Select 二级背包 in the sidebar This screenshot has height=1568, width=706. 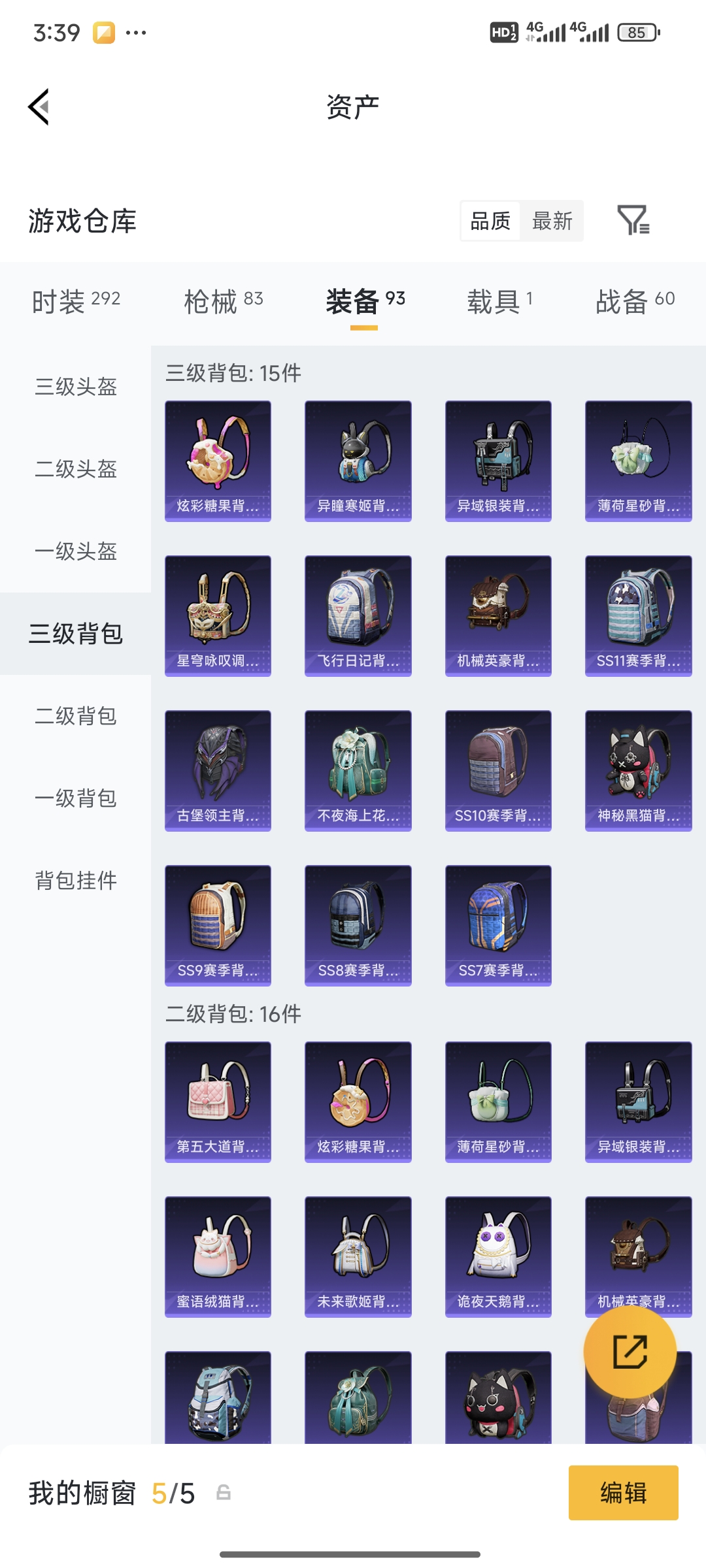click(74, 717)
